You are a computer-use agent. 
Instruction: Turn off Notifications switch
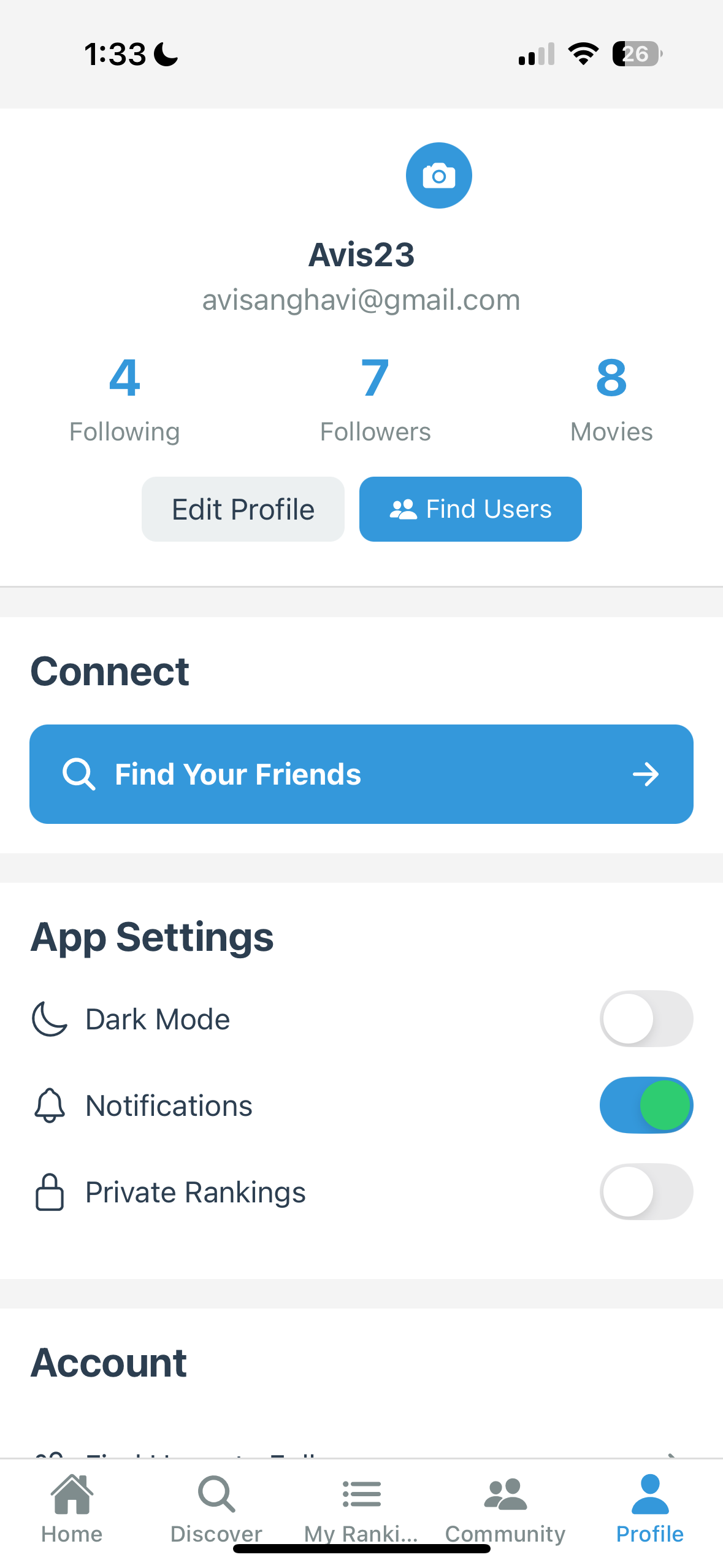click(646, 1105)
